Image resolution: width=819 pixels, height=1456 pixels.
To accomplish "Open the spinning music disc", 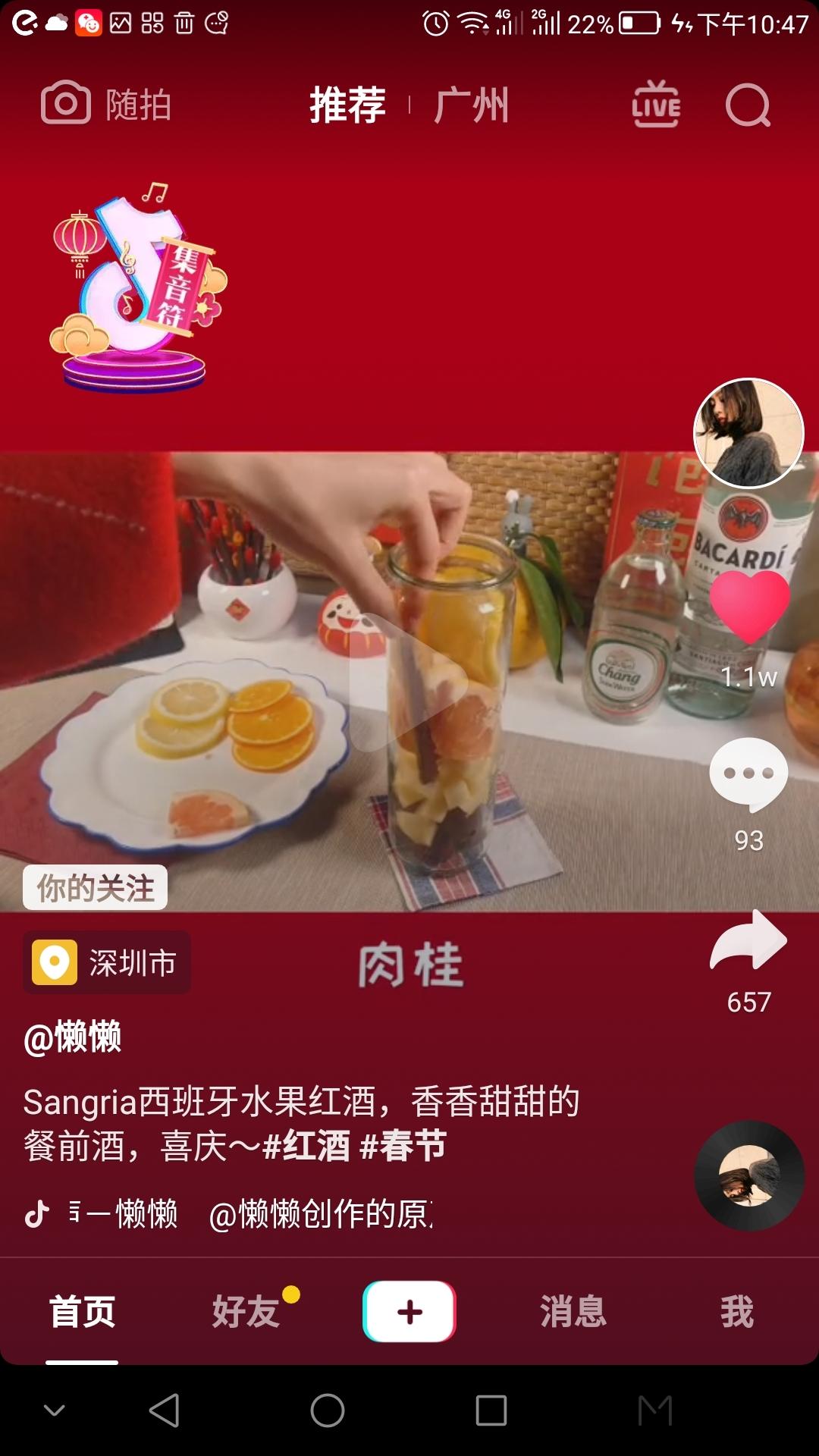I will (x=749, y=1175).
